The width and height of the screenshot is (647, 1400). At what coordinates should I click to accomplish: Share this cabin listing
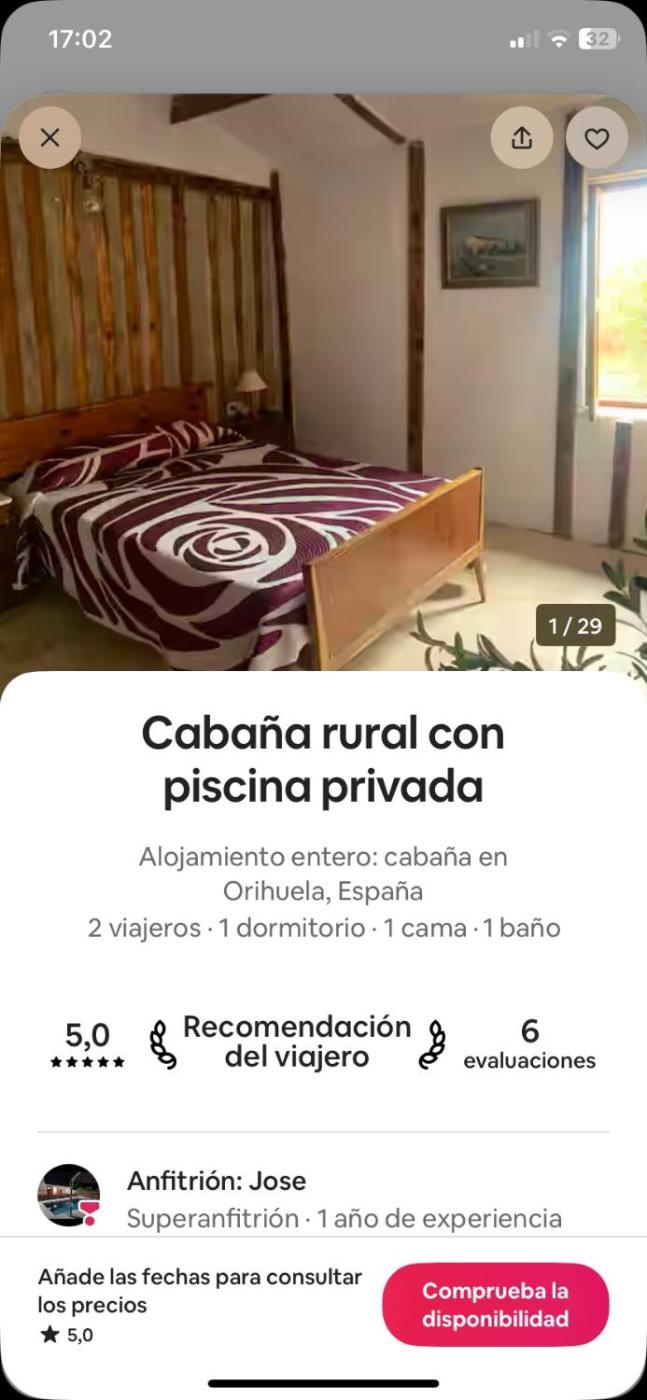point(521,137)
